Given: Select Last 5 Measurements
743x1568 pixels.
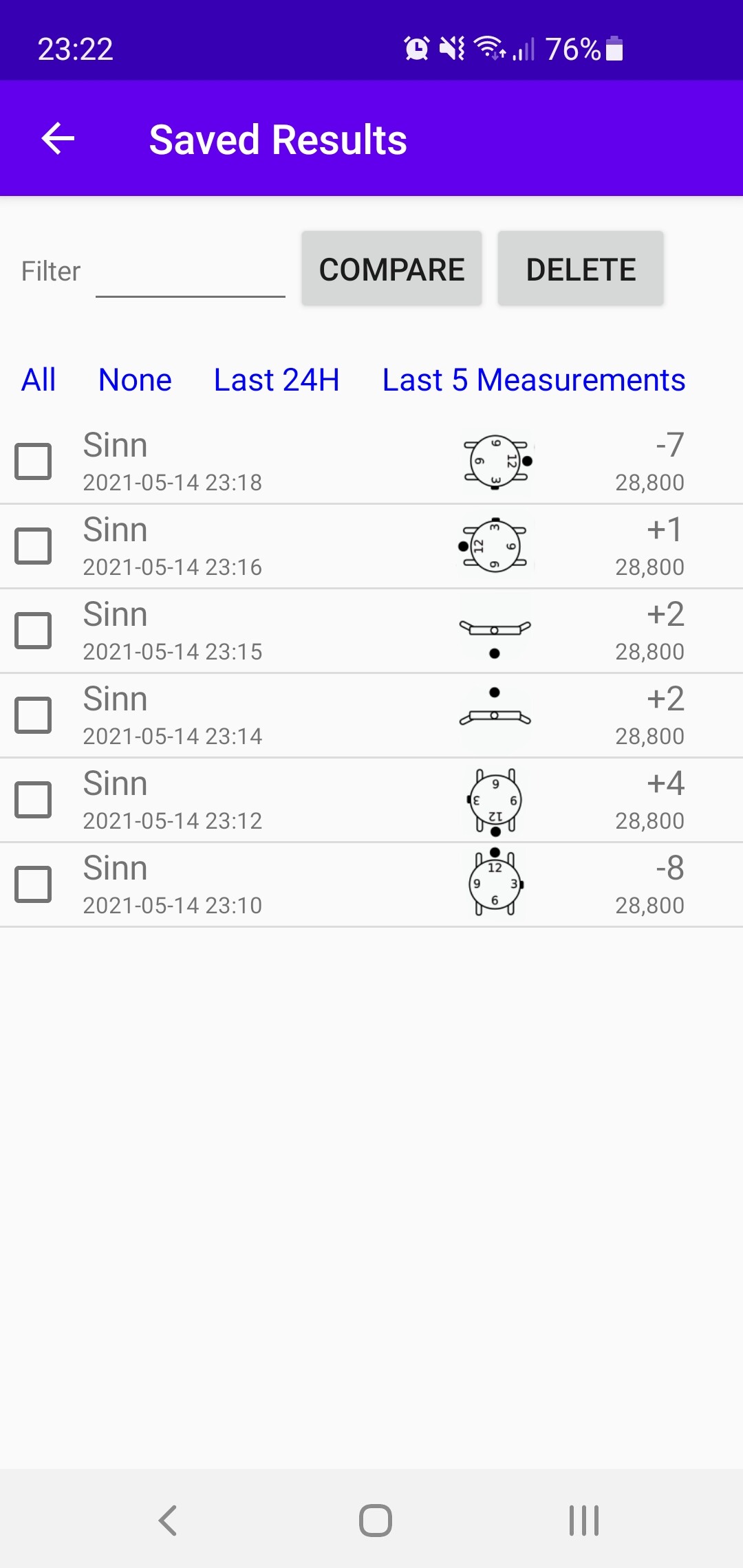Looking at the screenshot, I should pos(534,380).
